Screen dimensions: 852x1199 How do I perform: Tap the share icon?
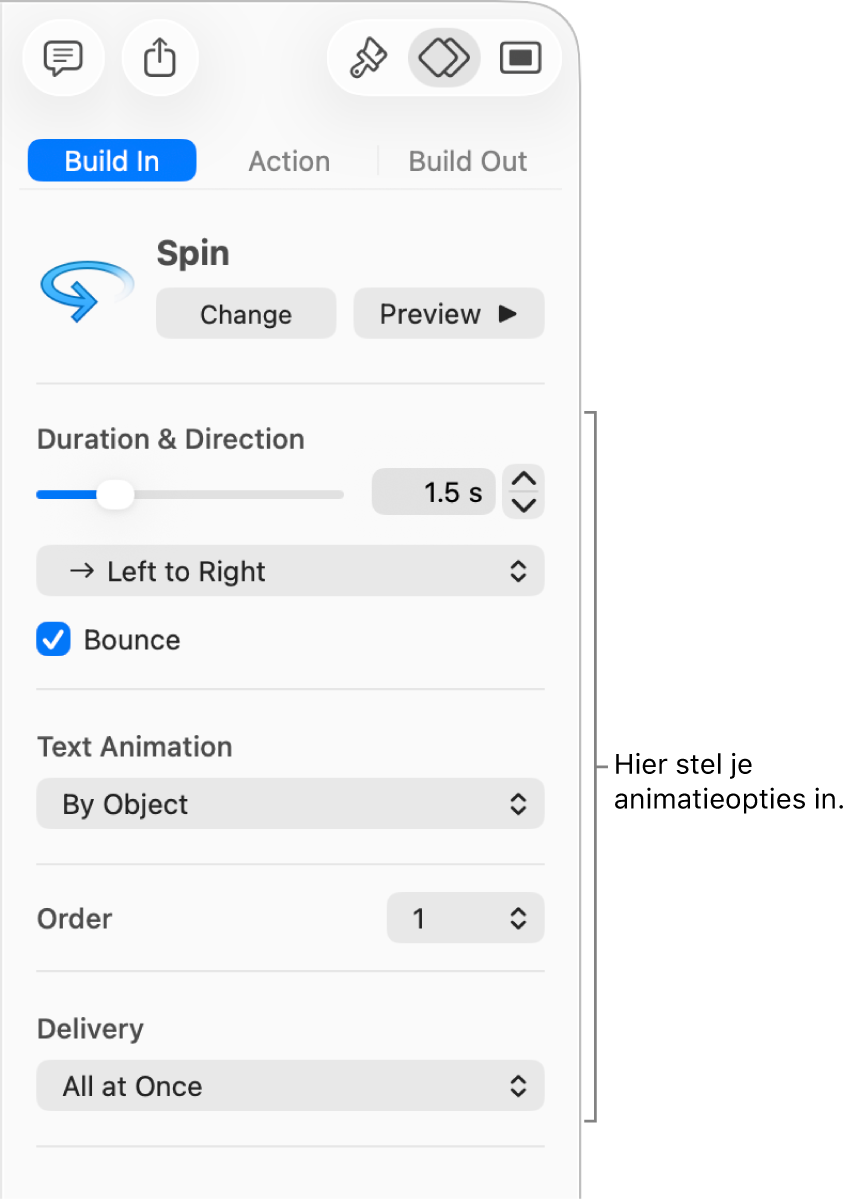click(160, 58)
